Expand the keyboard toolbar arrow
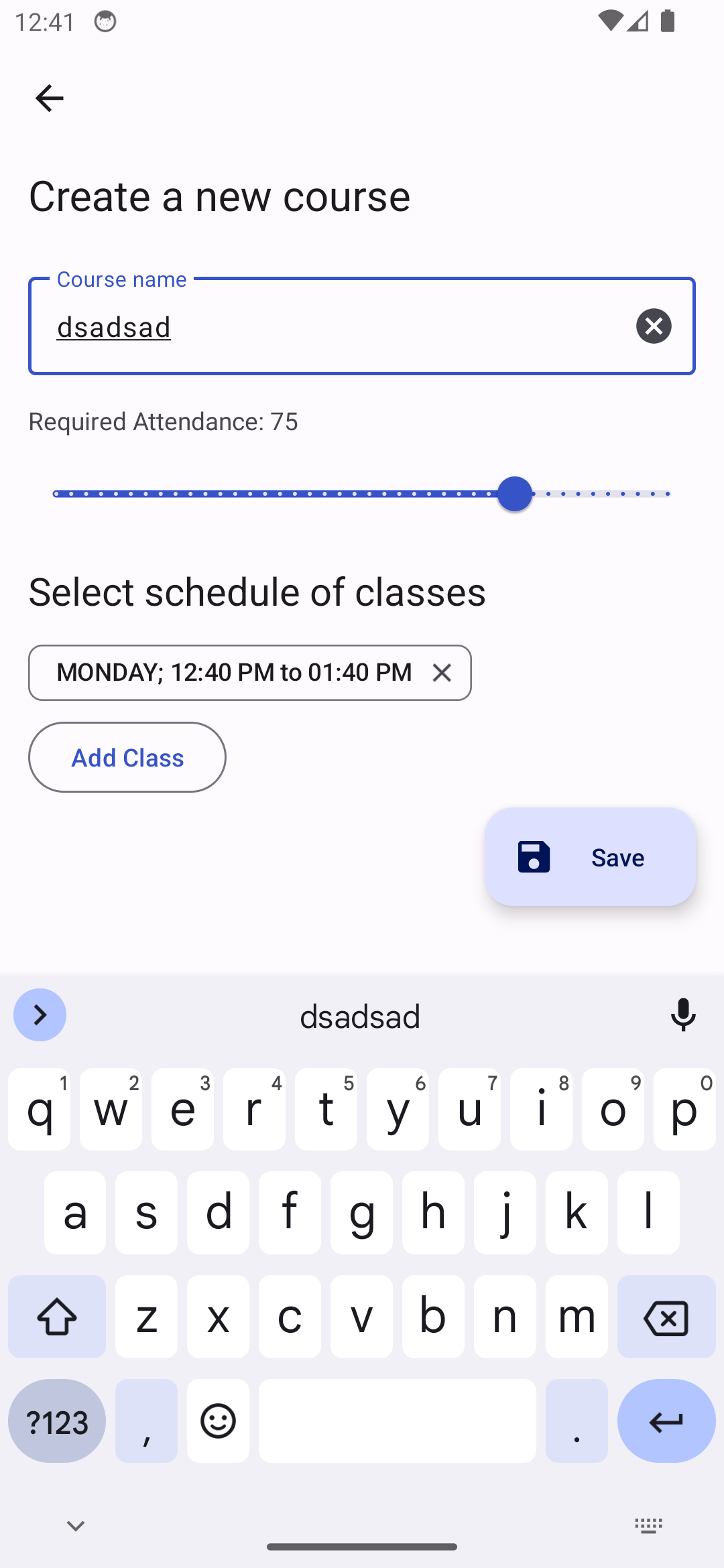 (x=40, y=1015)
